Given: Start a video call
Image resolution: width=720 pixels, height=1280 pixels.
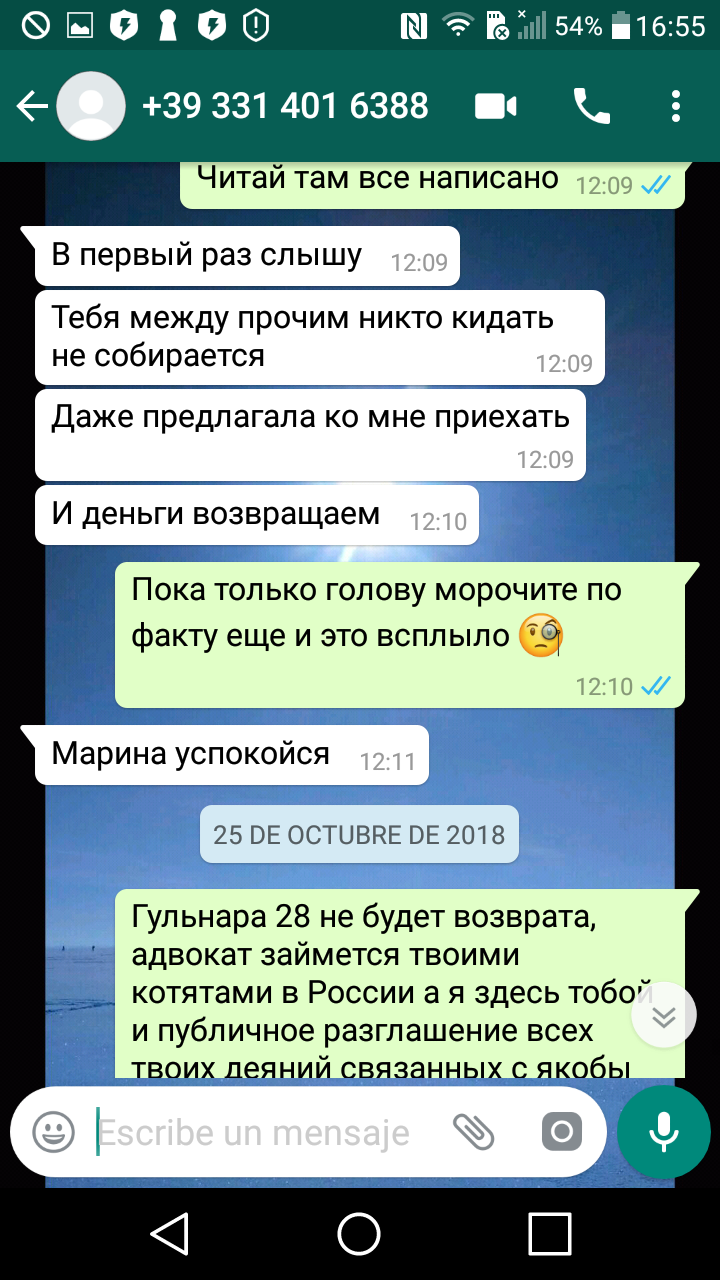Looking at the screenshot, I should (496, 106).
